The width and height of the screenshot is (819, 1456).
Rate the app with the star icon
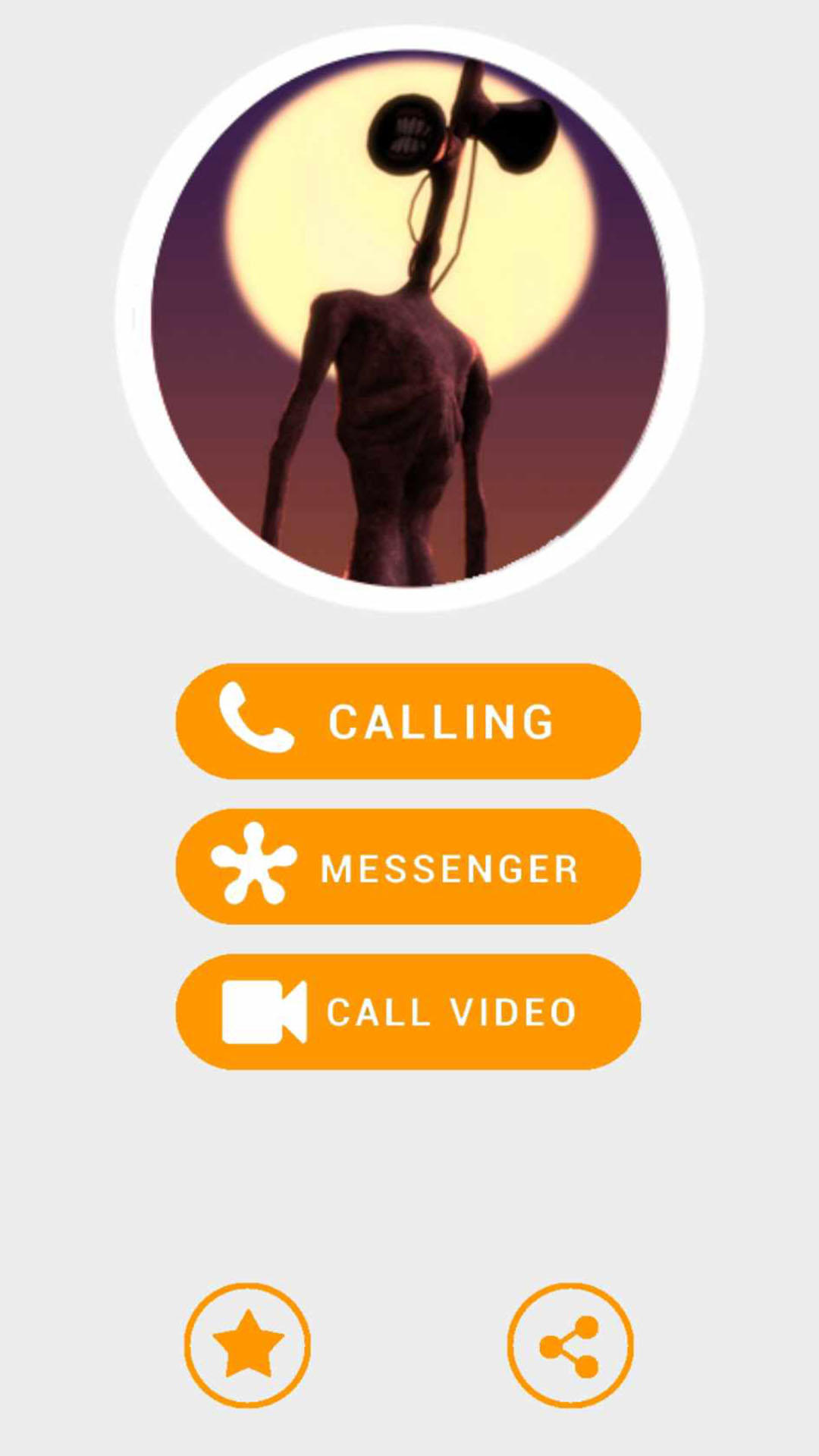[247, 1345]
